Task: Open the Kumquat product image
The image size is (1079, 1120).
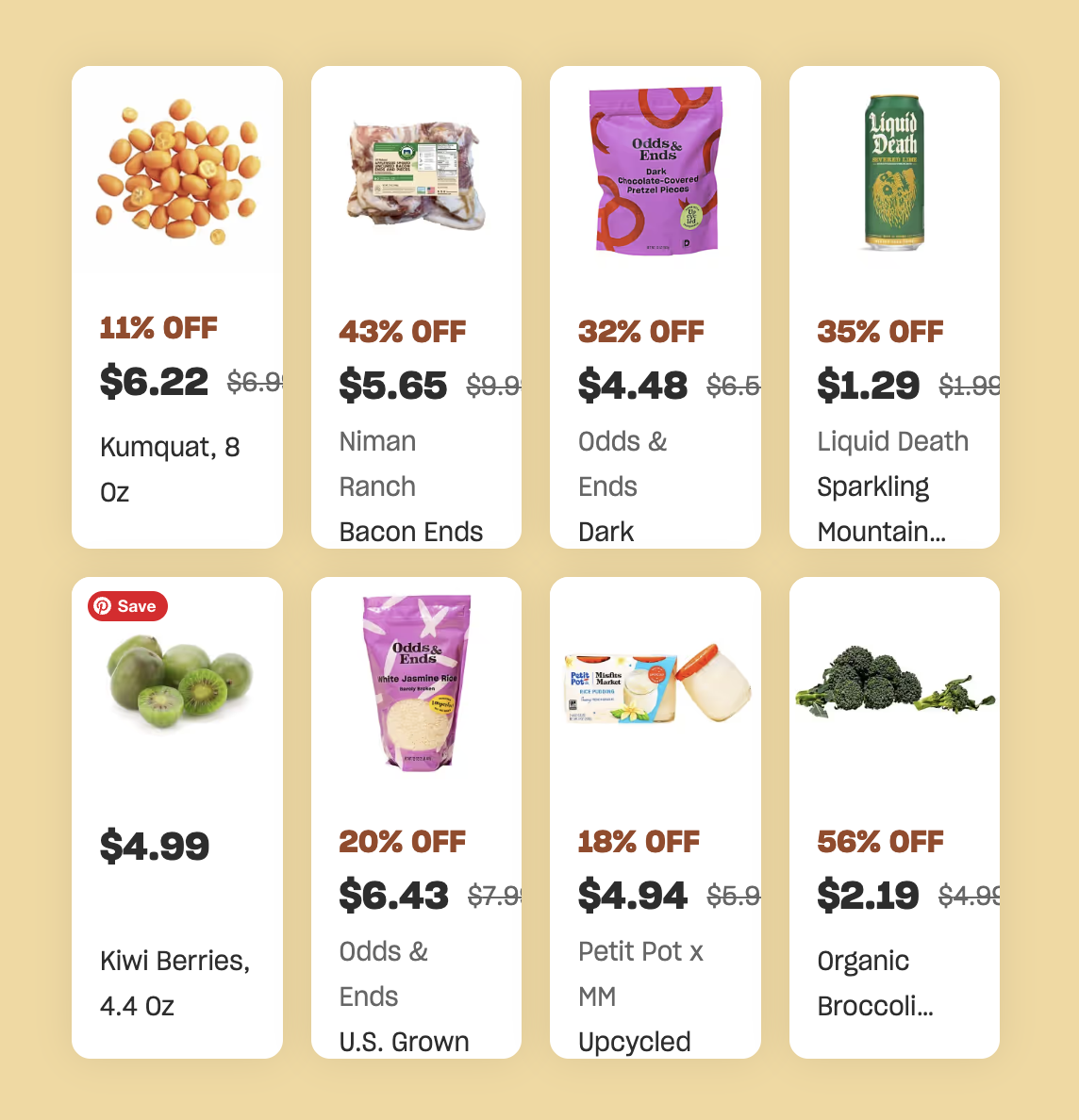Action: [x=176, y=170]
